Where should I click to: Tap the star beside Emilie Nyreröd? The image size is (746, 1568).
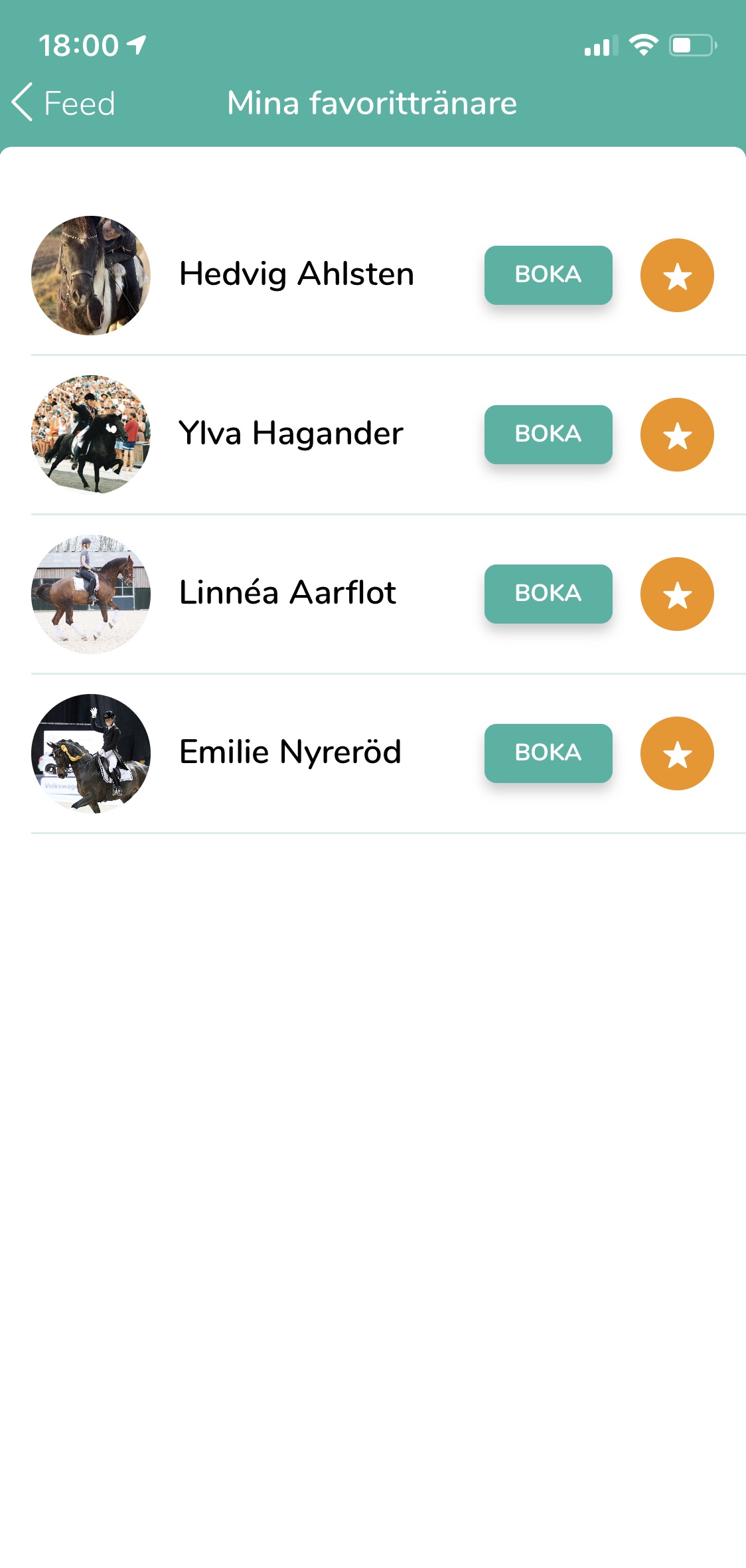pyautogui.click(x=677, y=753)
